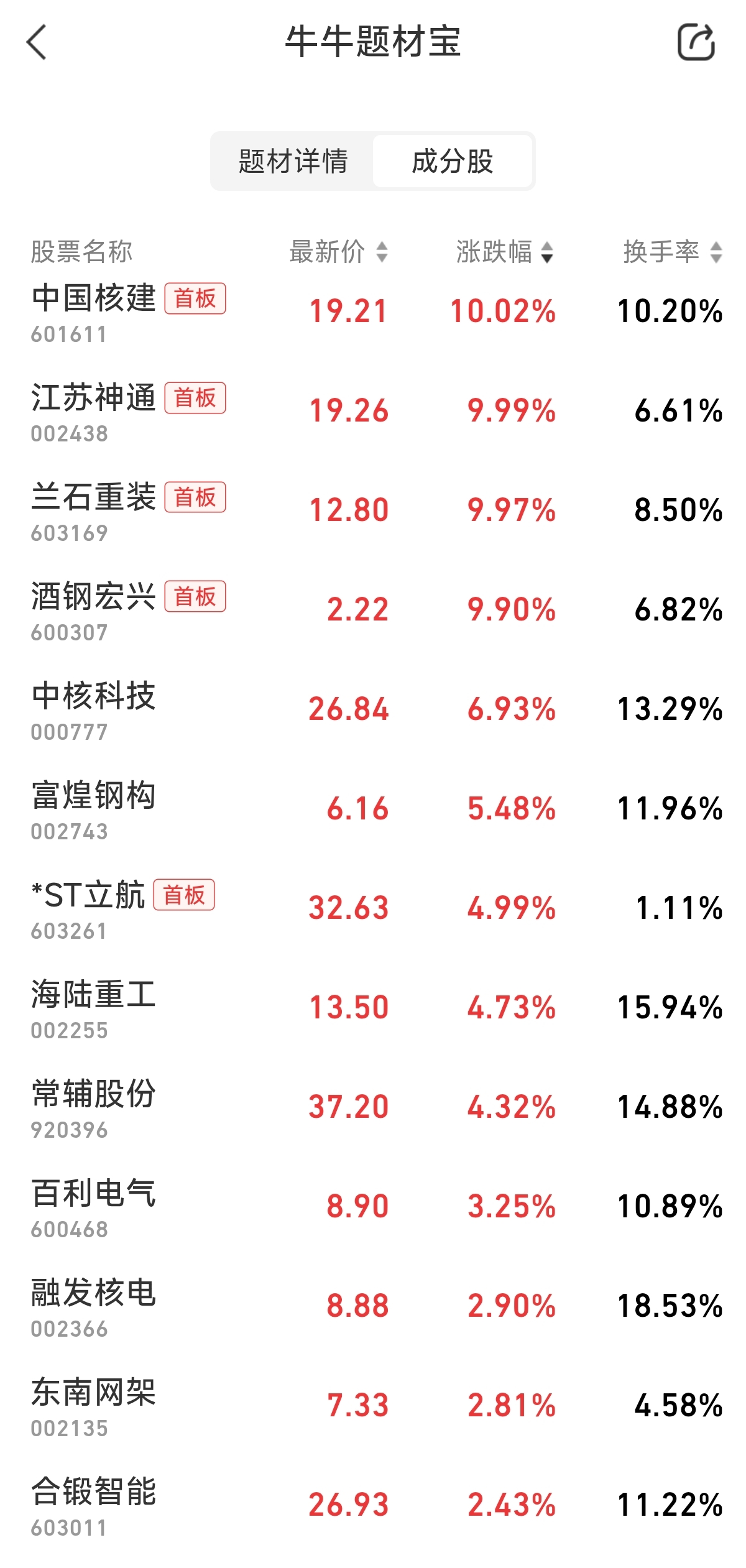Go back using the top-left arrow
Screen dimensions: 746x1568
(x=37, y=42)
